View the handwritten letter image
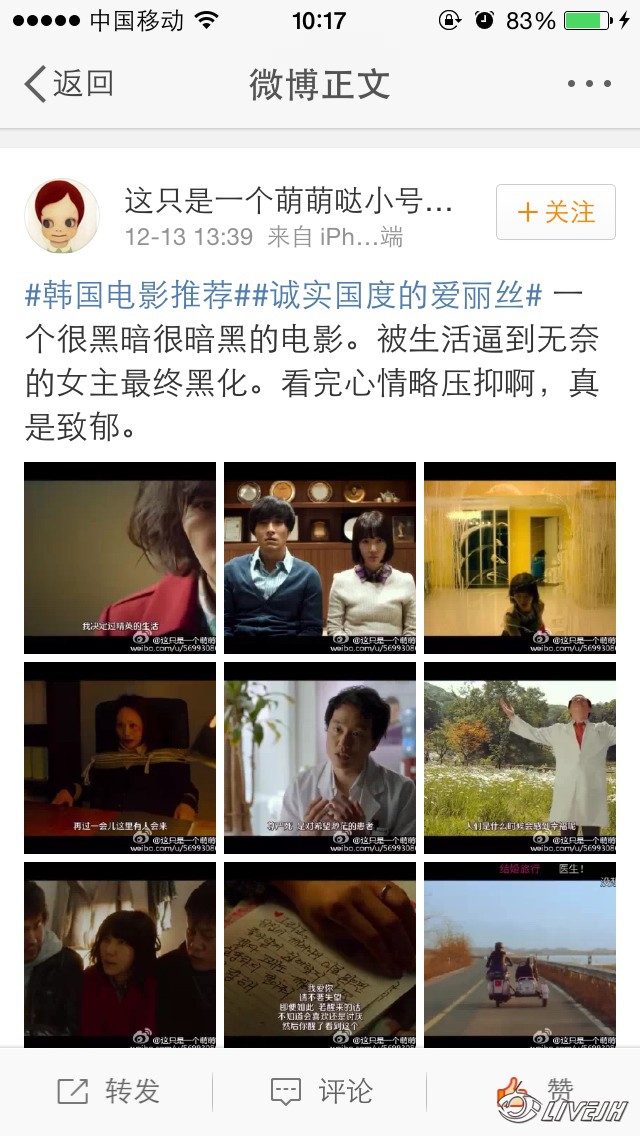This screenshot has height=1136, width=640. (x=320, y=955)
